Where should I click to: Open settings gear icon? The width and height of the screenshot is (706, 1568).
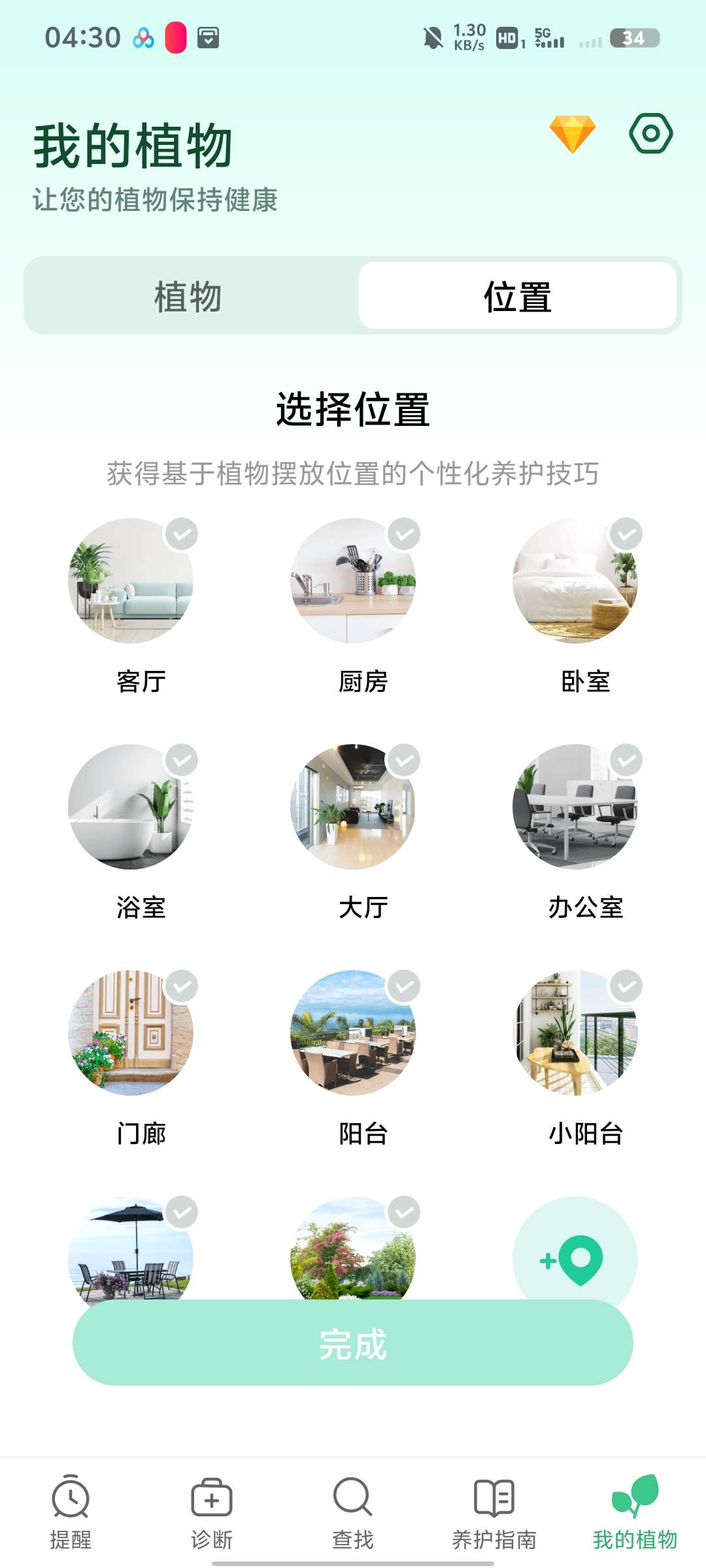click(650, 134)
